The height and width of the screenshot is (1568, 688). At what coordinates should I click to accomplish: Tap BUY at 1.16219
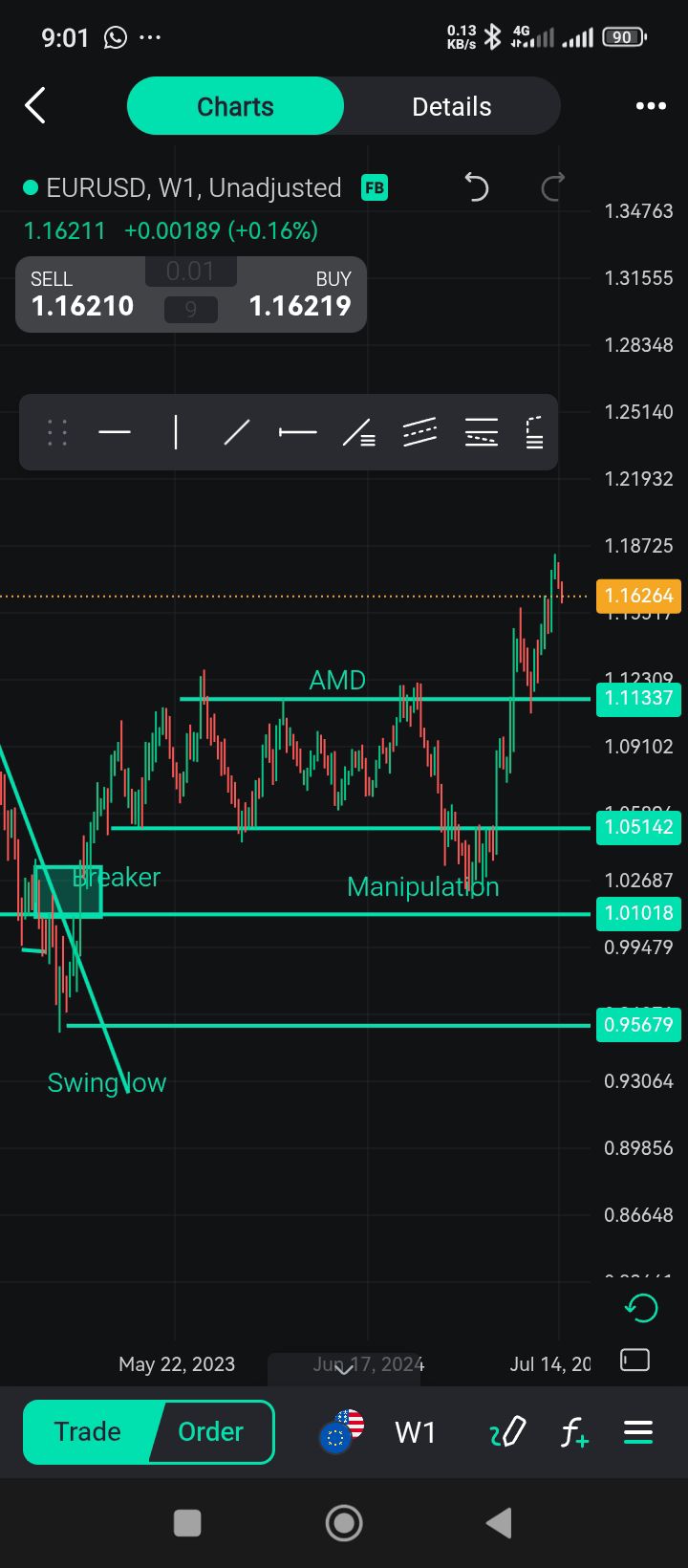click(299, 294)
